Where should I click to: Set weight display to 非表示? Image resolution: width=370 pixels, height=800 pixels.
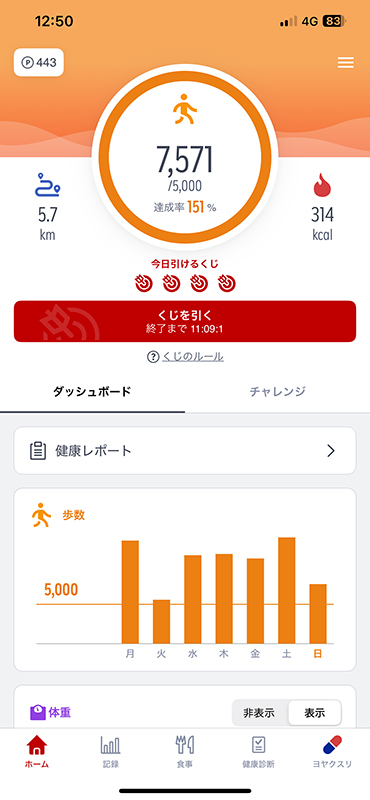(x=260, y=713)
